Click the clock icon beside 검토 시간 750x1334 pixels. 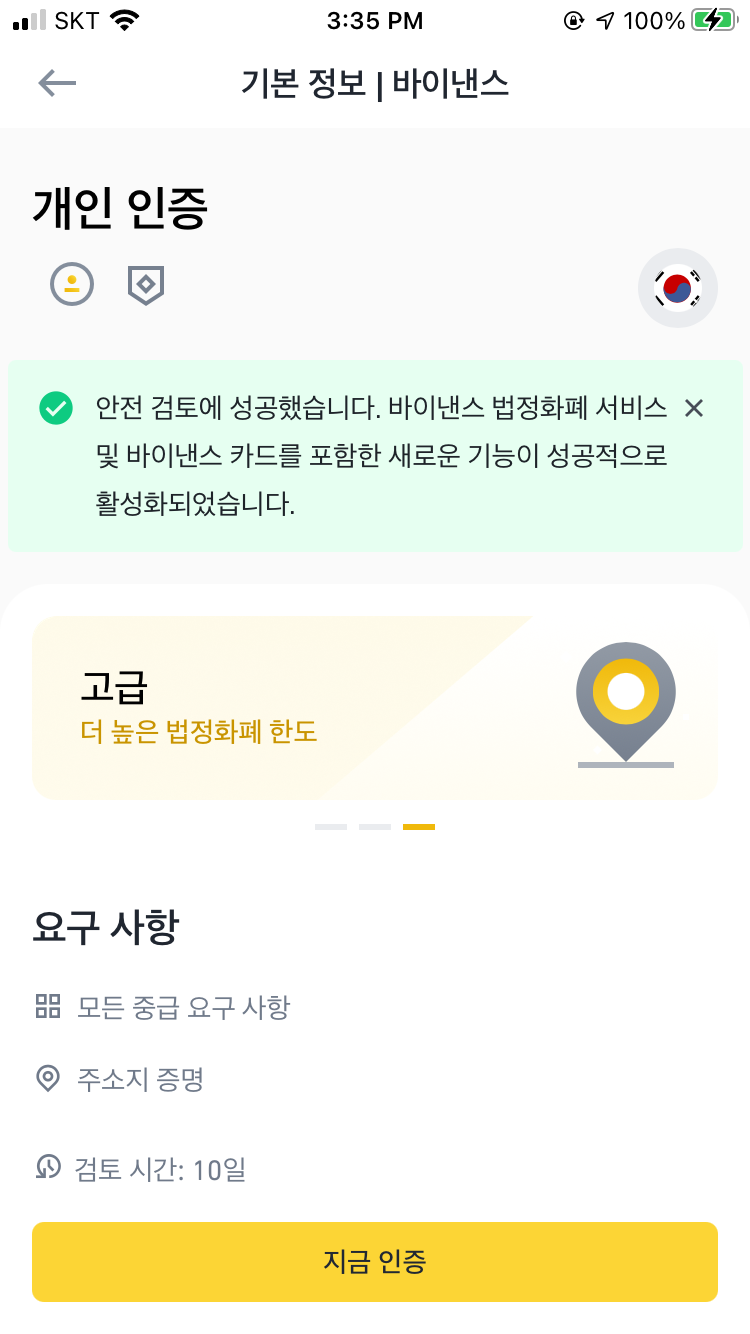click(x=47, y=1169)
